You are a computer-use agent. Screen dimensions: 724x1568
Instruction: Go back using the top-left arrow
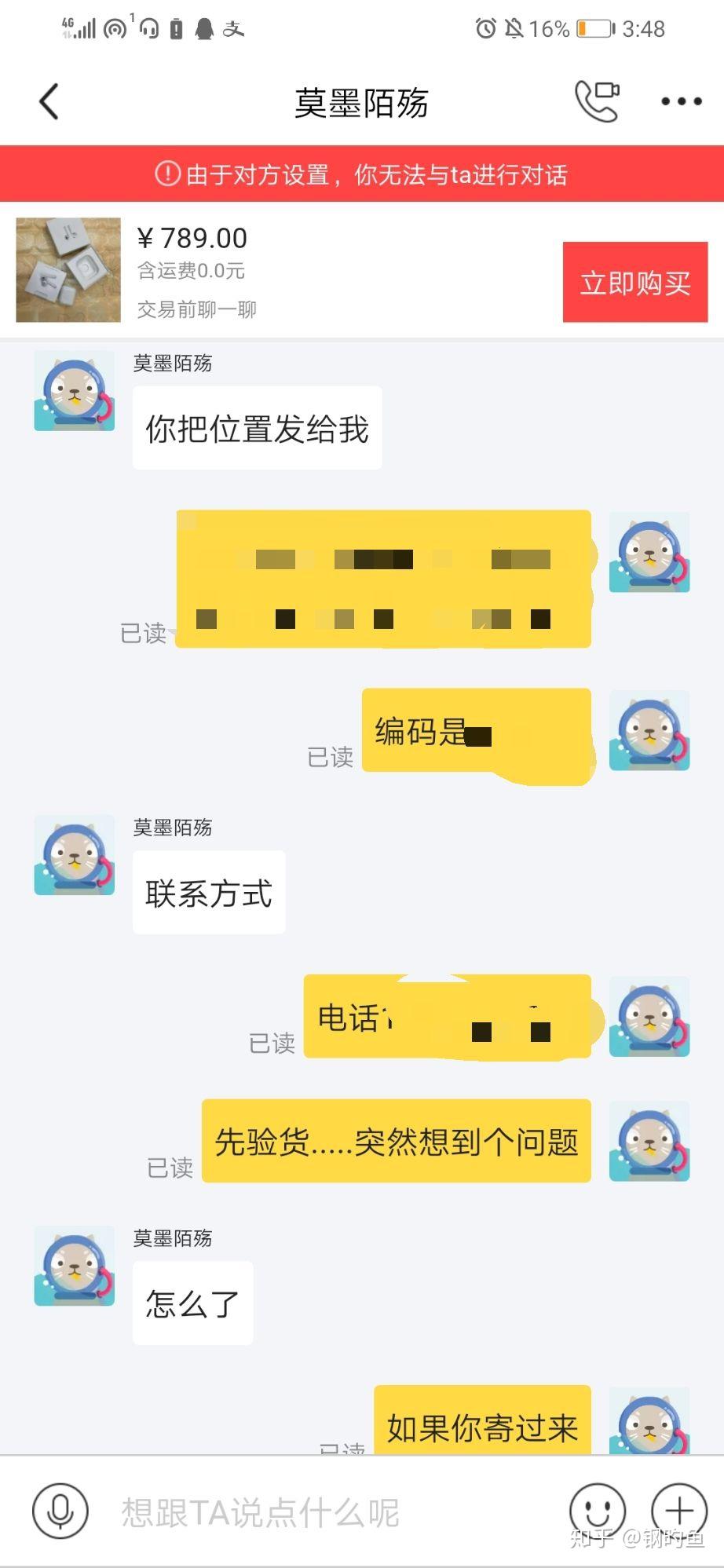click(49, 102)
